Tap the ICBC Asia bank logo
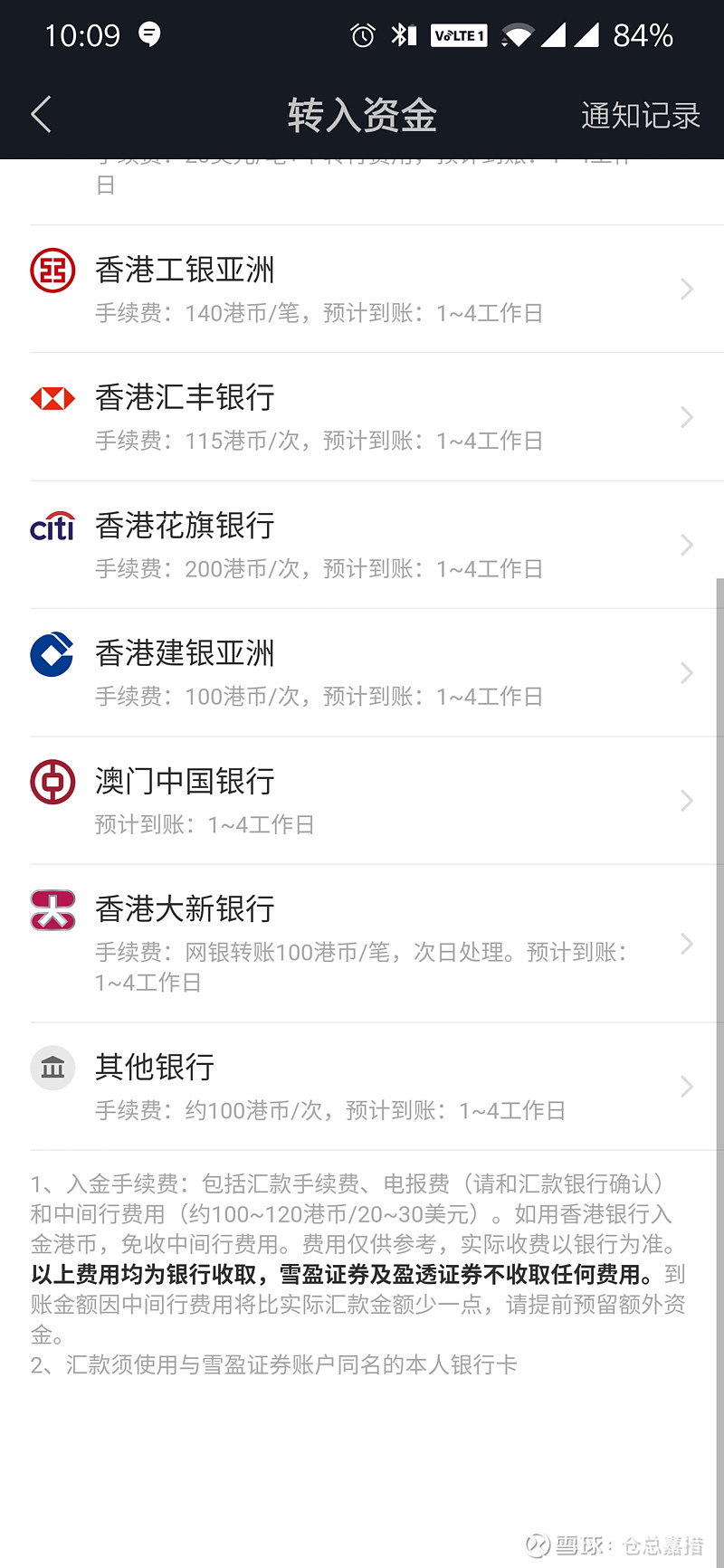Screen dimensions: 724x1568 click(x=52, y=269)
